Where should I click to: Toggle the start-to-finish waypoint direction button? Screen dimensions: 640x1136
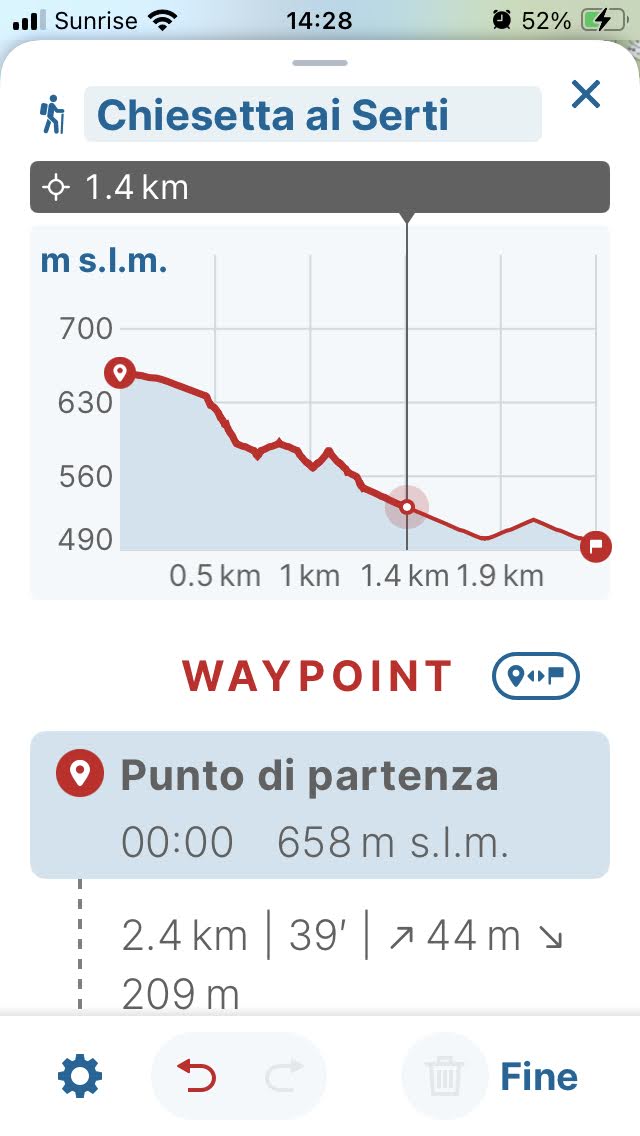(x=536, y=677)
